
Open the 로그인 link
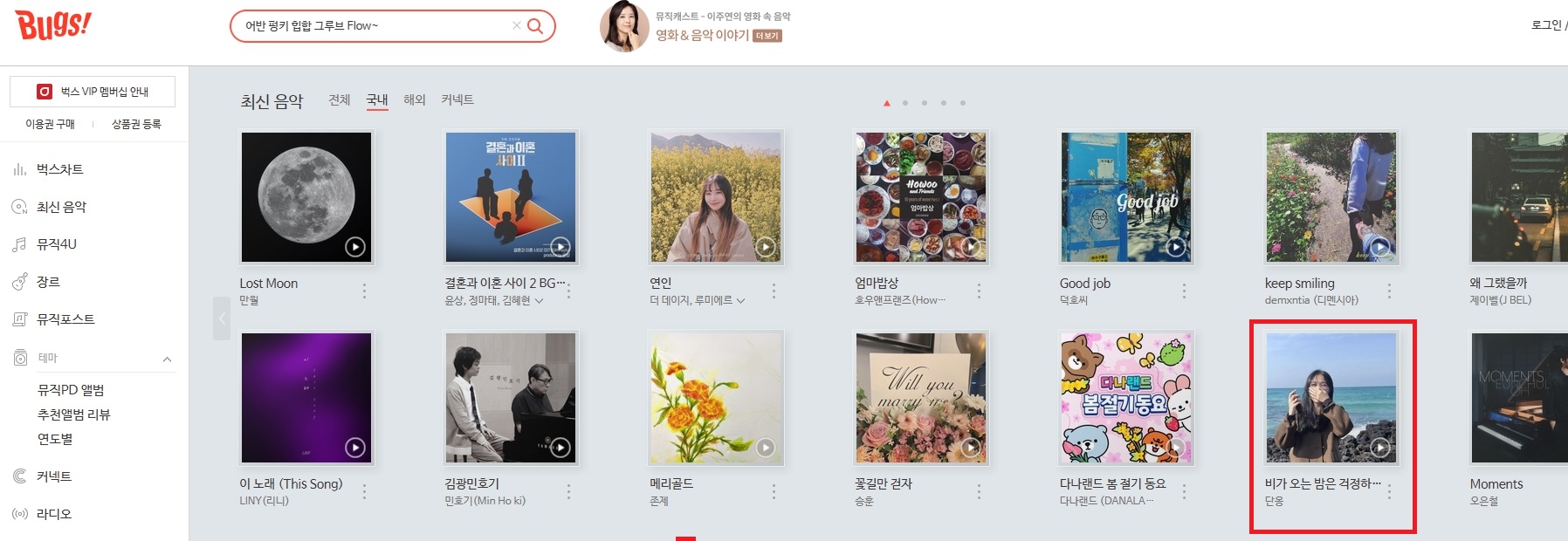point(1545,25)
